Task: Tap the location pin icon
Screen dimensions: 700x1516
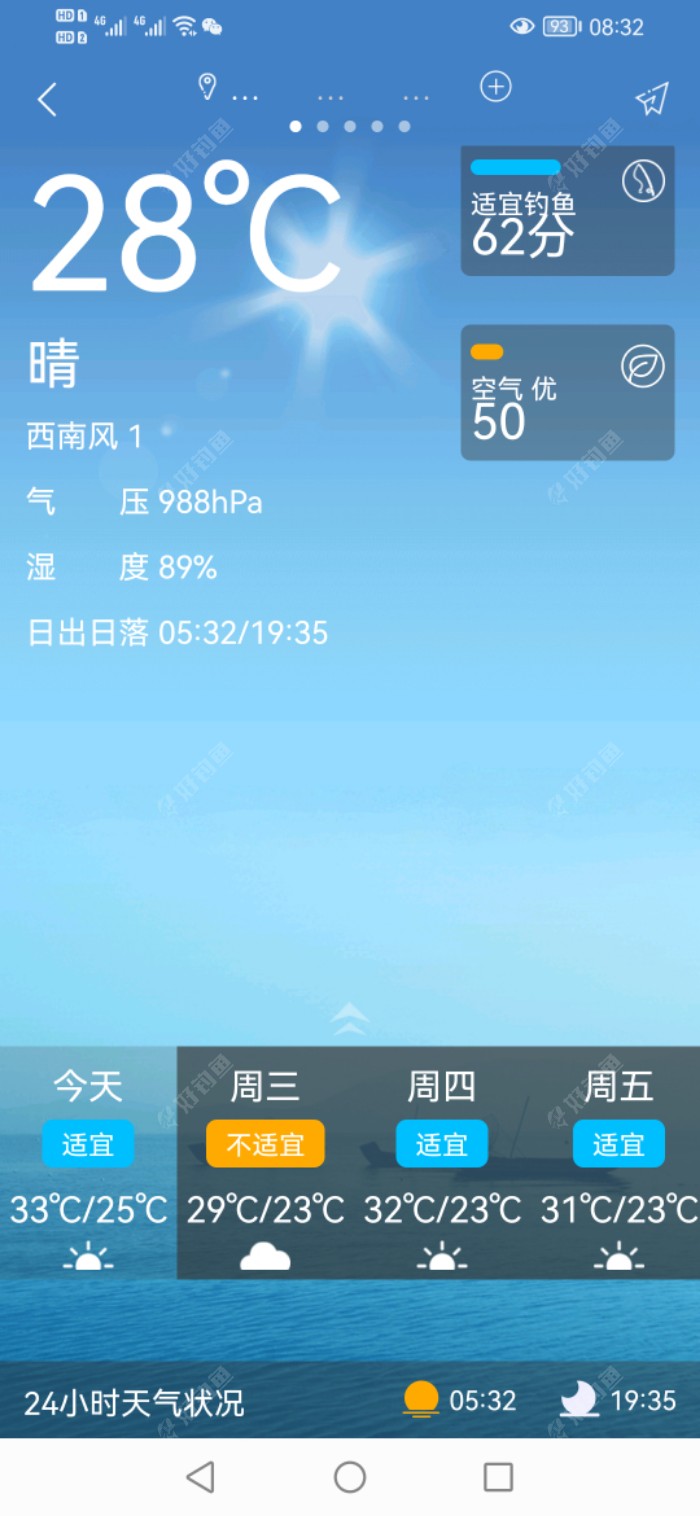Action: pyautogui.click(x=207, y=87)
